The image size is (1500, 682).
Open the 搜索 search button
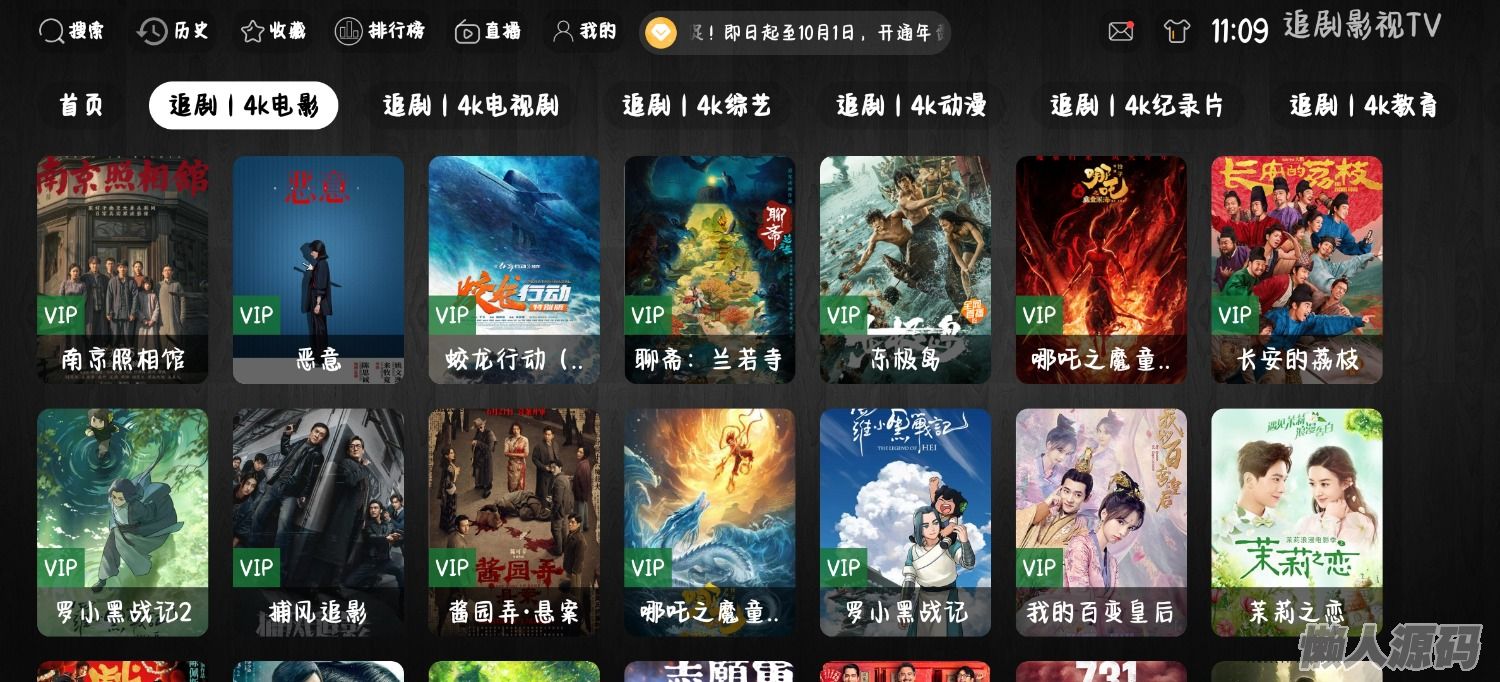pos(71,32)
